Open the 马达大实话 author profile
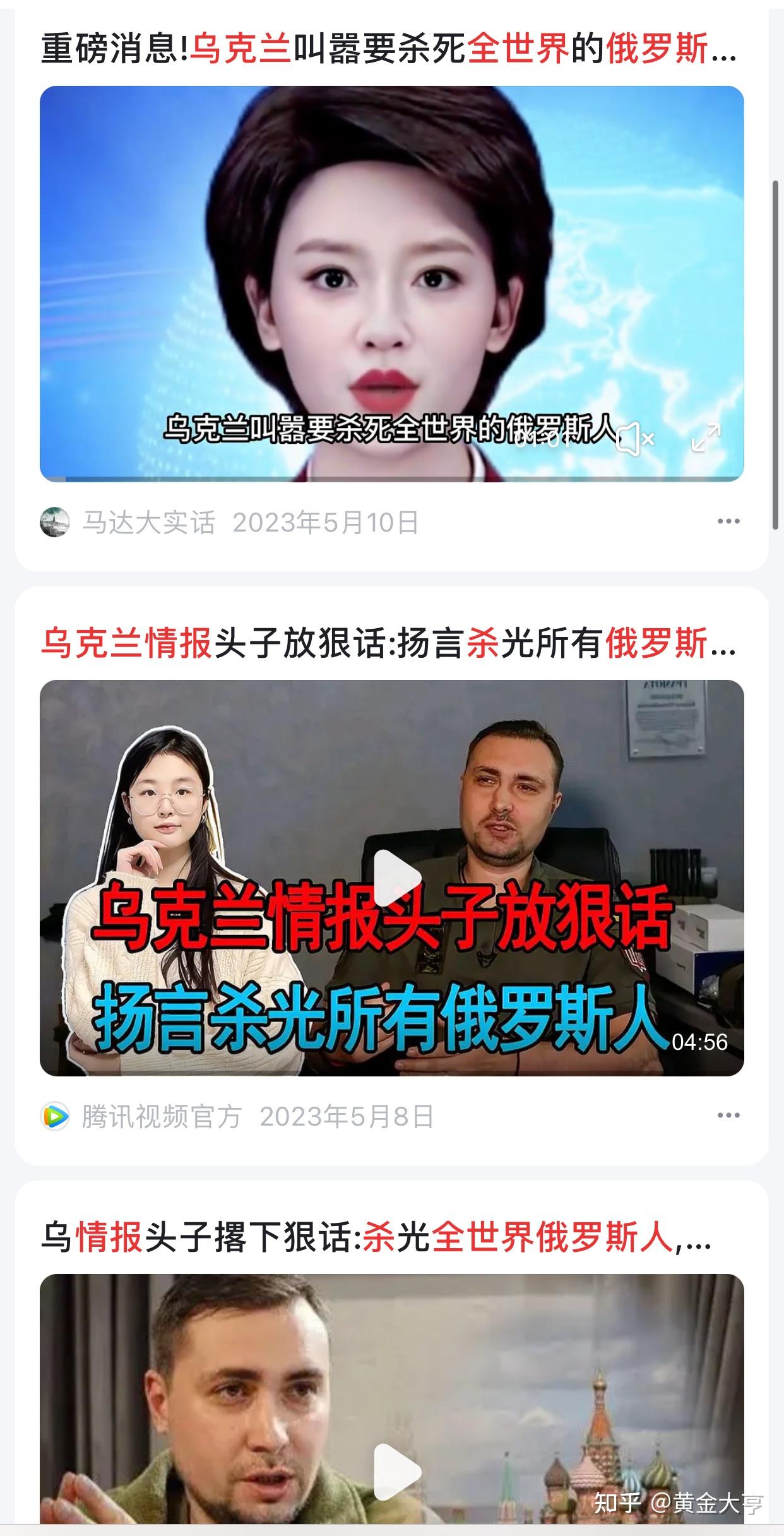The image size is (784, 1536). click(148, 523)
